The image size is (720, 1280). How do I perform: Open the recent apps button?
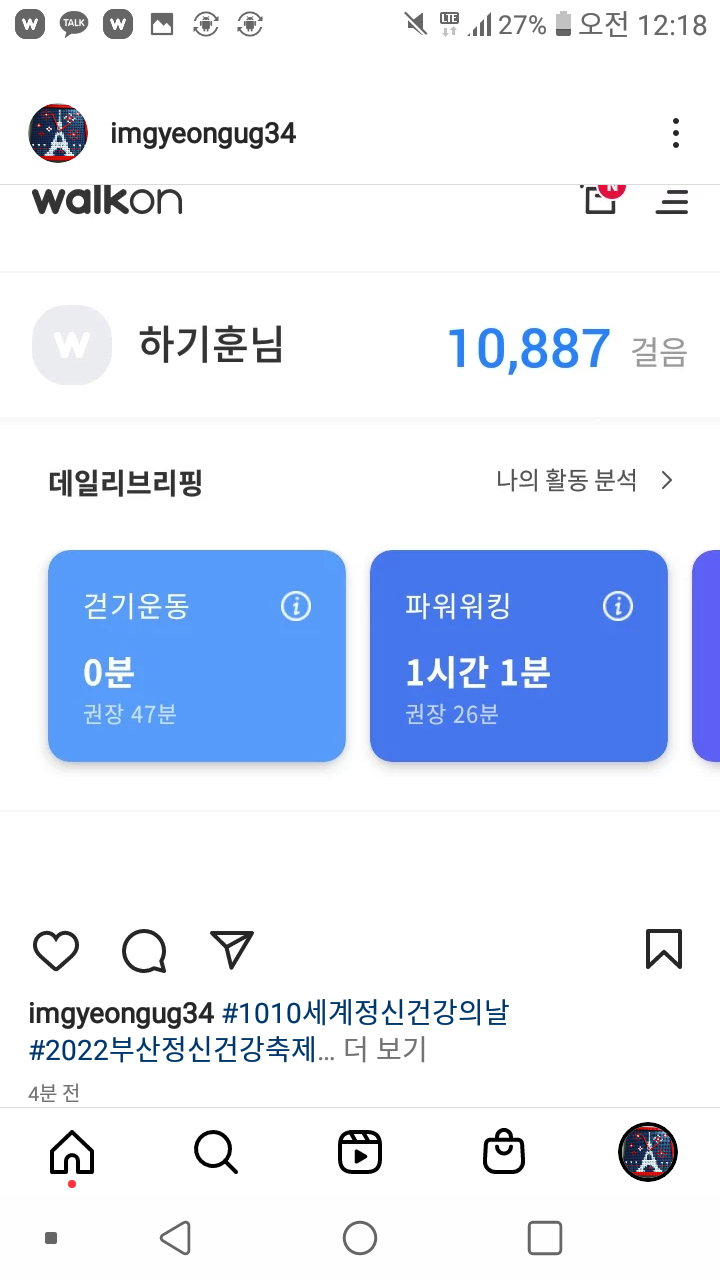[544, 1238]
